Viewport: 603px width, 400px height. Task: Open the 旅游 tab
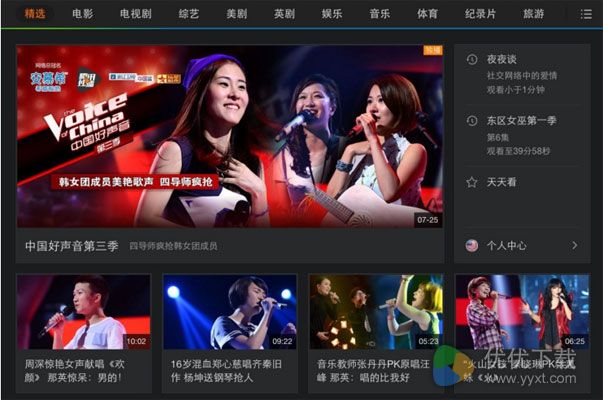point(533,14)
